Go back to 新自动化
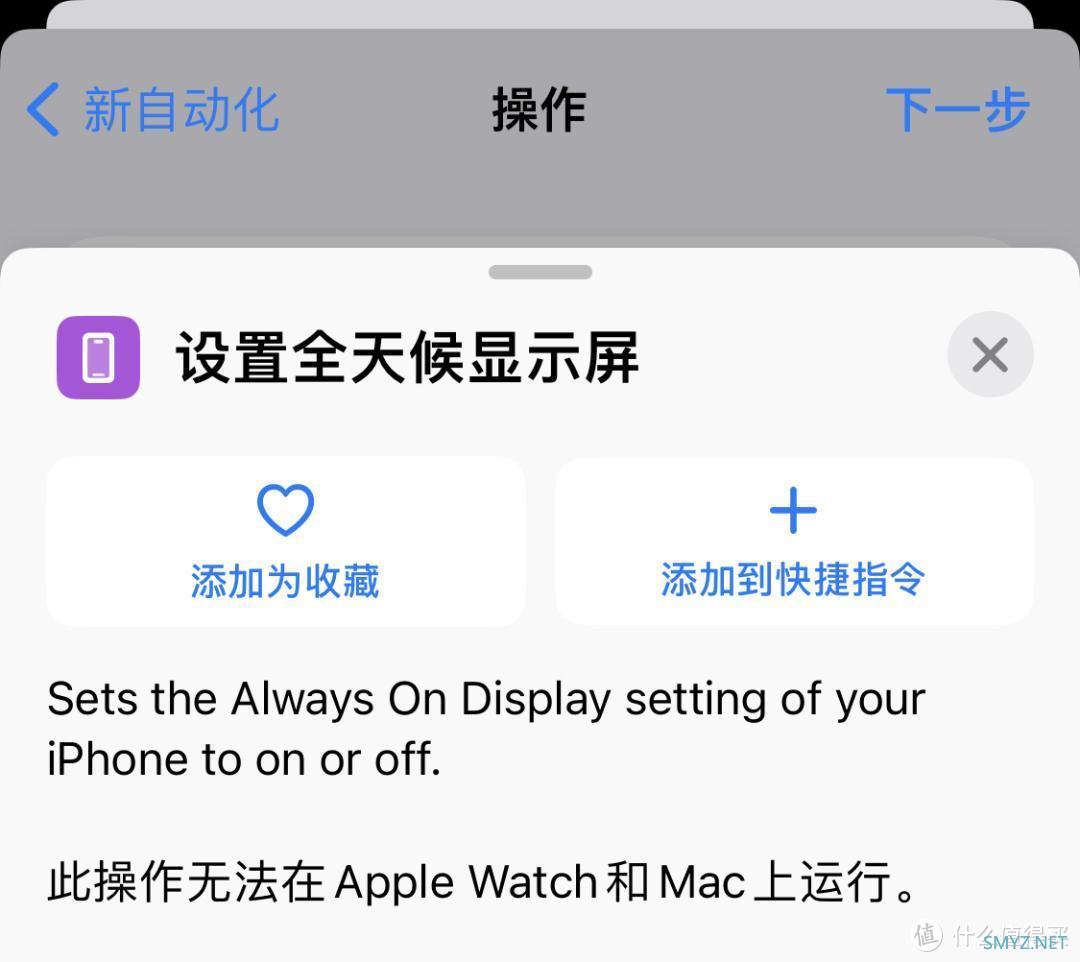Viewport: 1080px width, 962px height. point(152,110)
